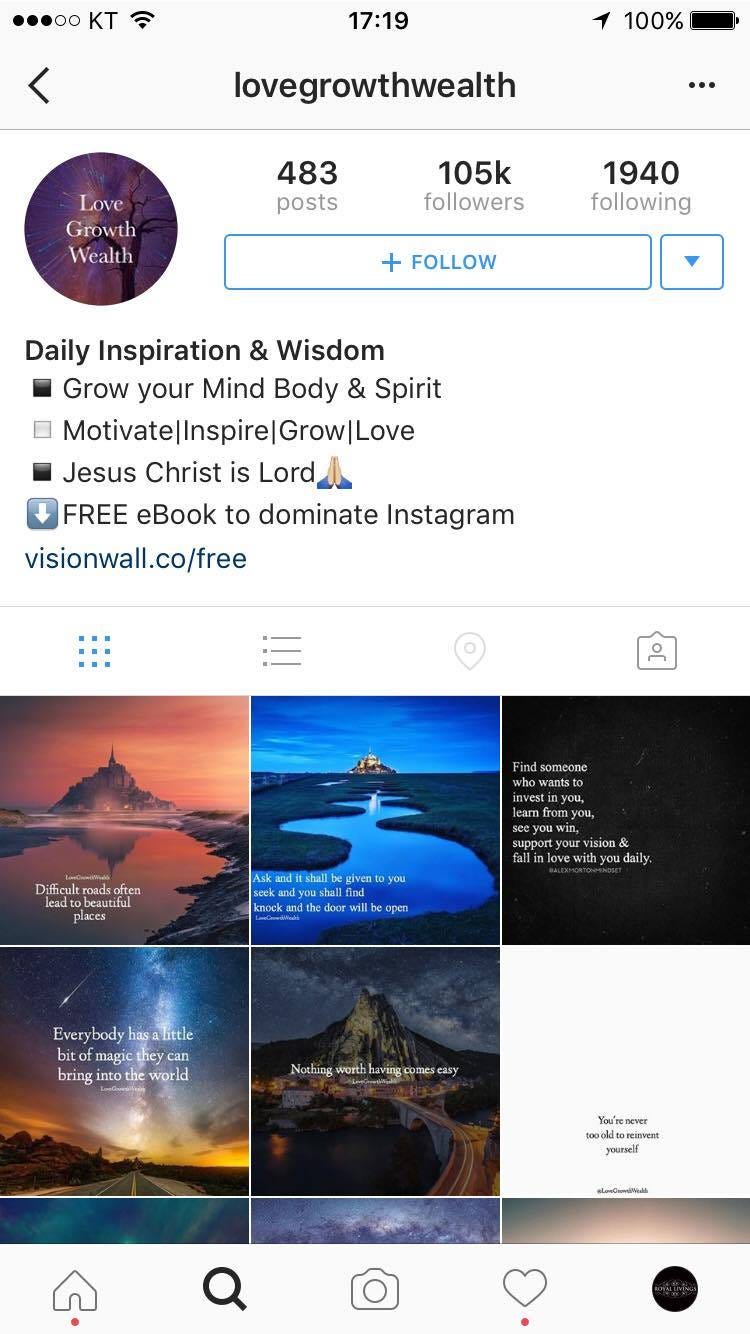Open the "Everybody has a little bit of magic" post
Viewport: 750px width, 1334px height.
click(124, 1071)
